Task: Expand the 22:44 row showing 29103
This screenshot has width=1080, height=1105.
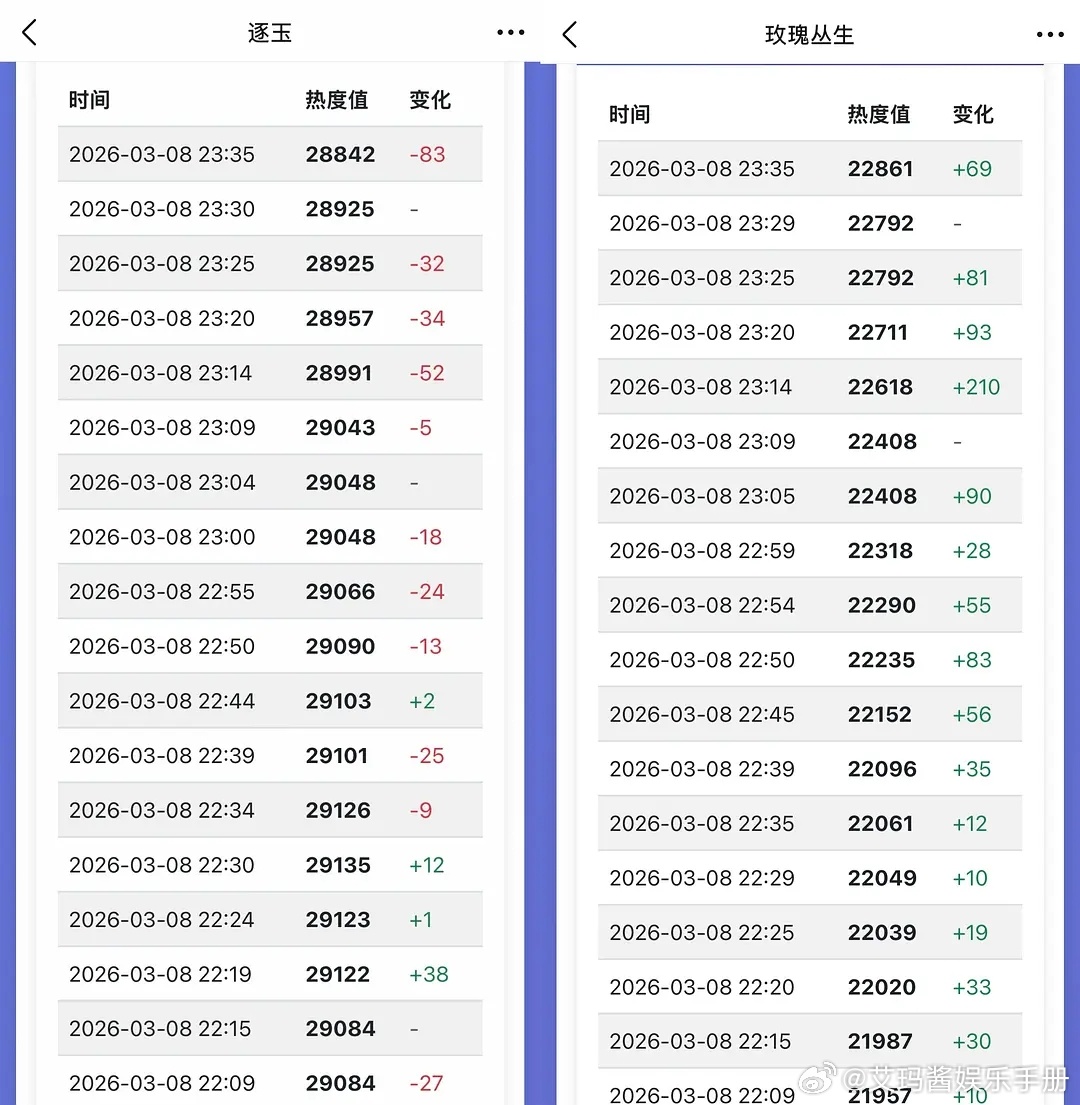Action: click(270, 700)
